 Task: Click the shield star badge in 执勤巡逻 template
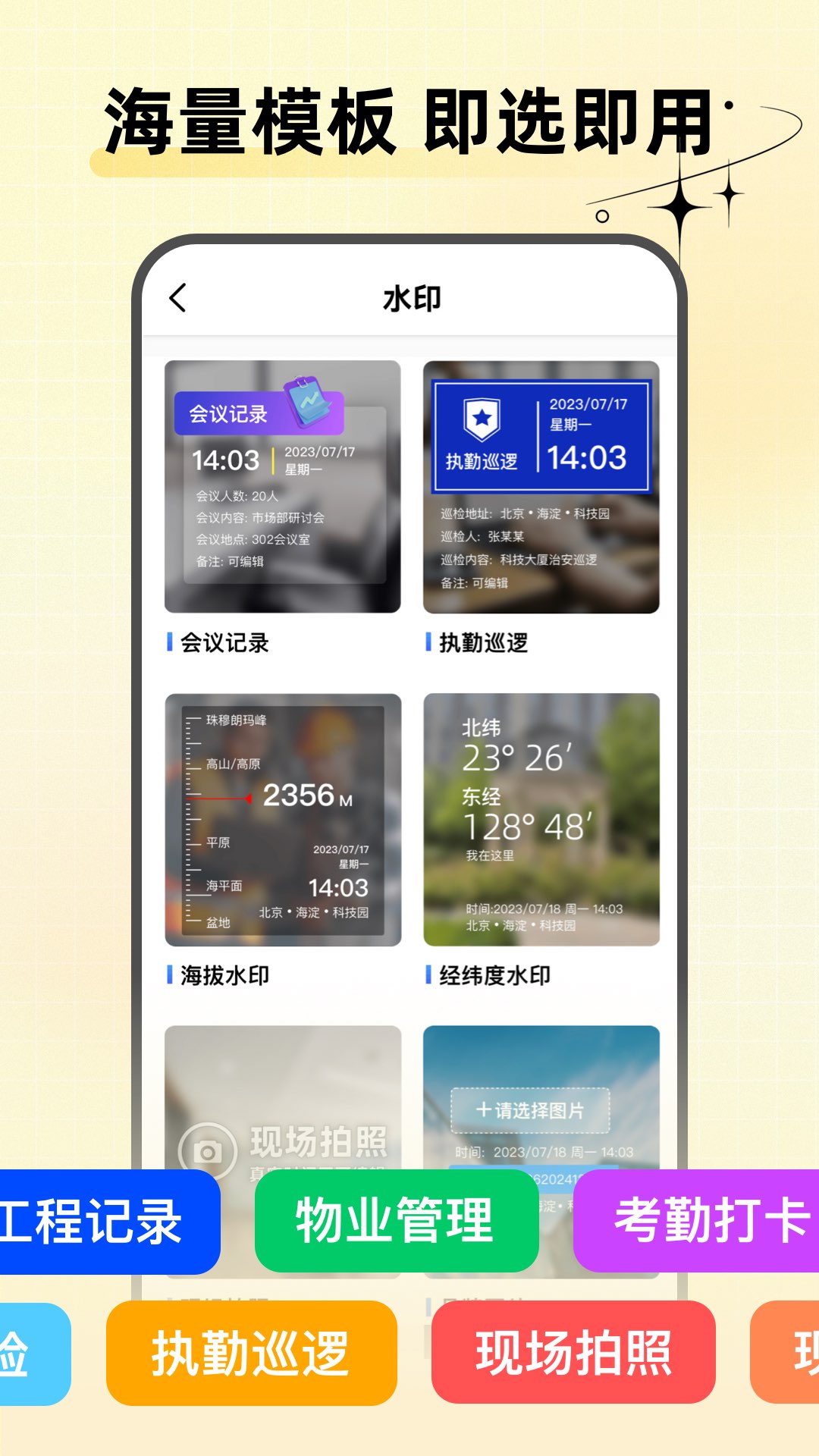tap(483, 418)
